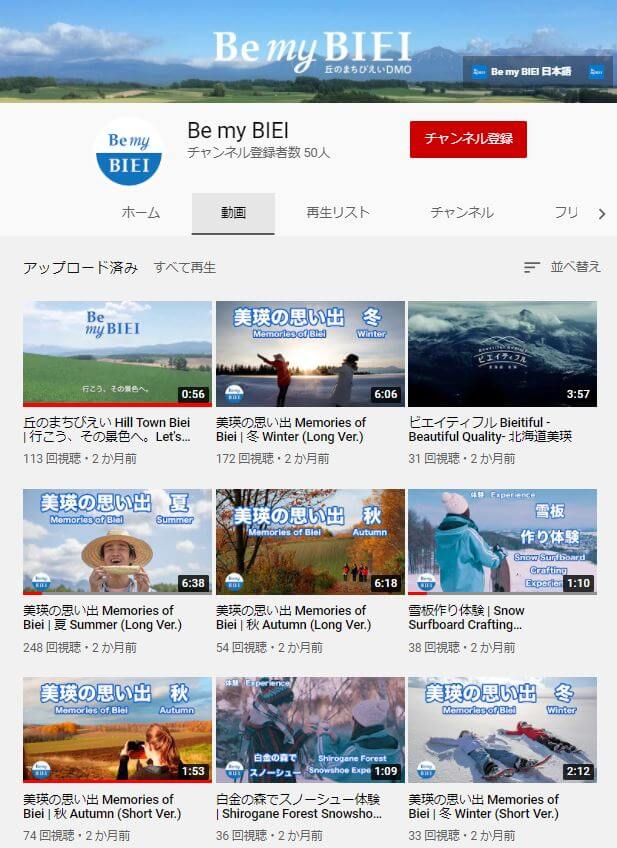The height and width of the screenshot is (848, 617).
Task: Open the Bieitiful Beautiful Quality video
Action: (x=502, y=354)
